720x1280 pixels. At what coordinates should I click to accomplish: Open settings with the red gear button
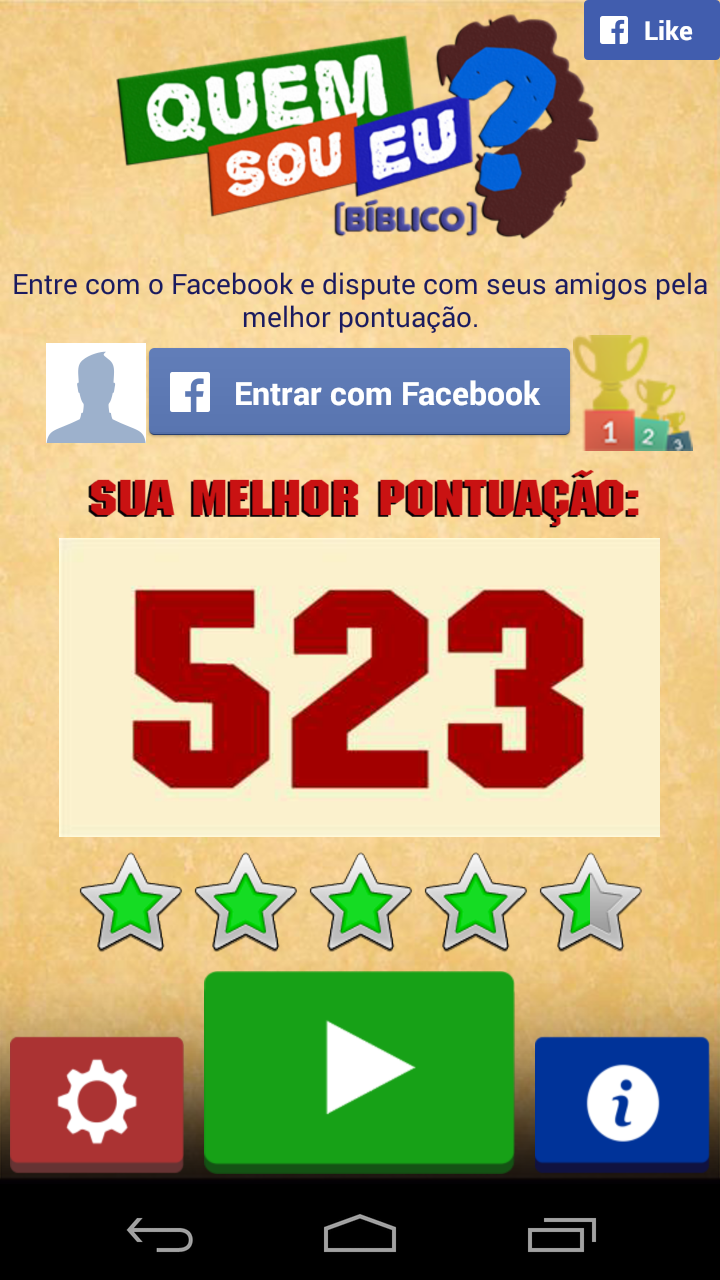coord(97,1102)
